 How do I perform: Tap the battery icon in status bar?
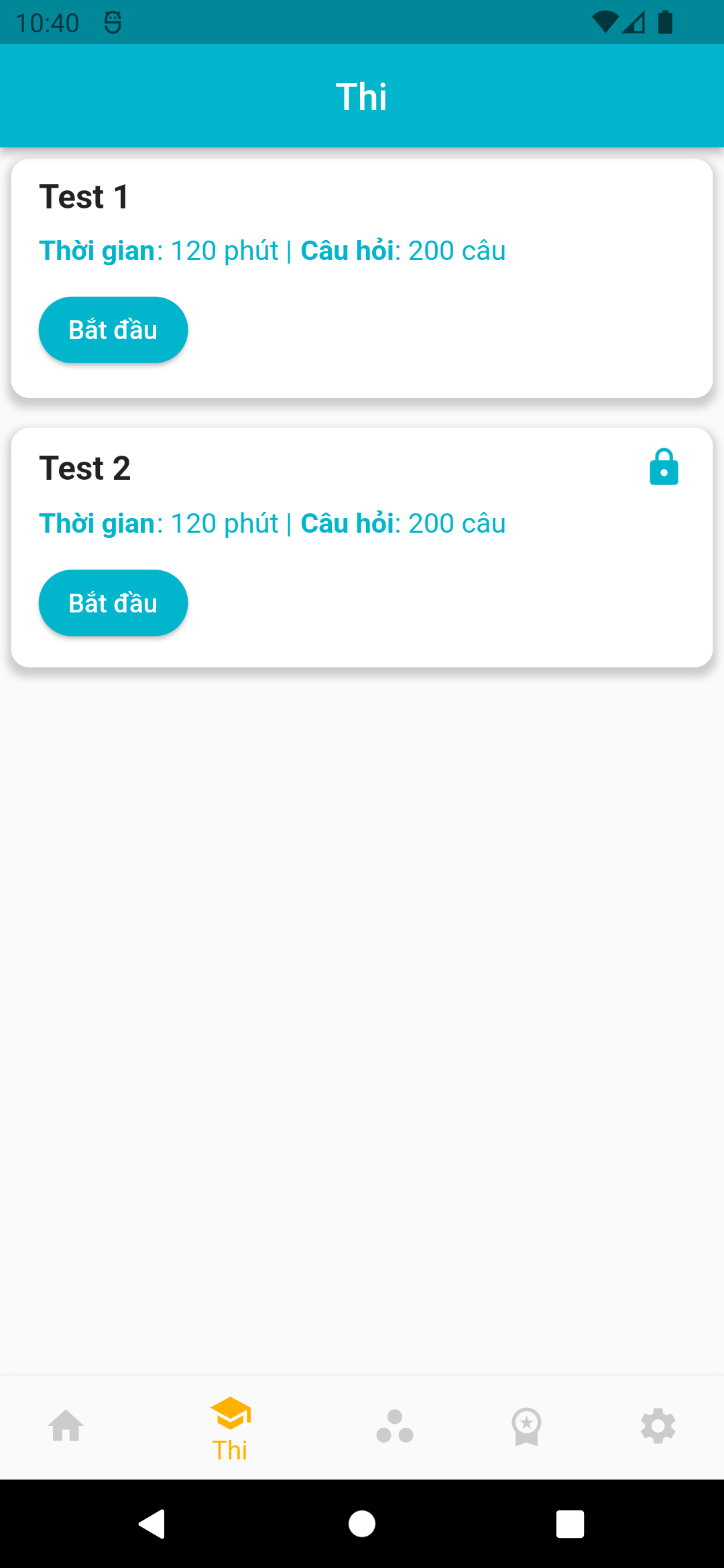(666, 22)
